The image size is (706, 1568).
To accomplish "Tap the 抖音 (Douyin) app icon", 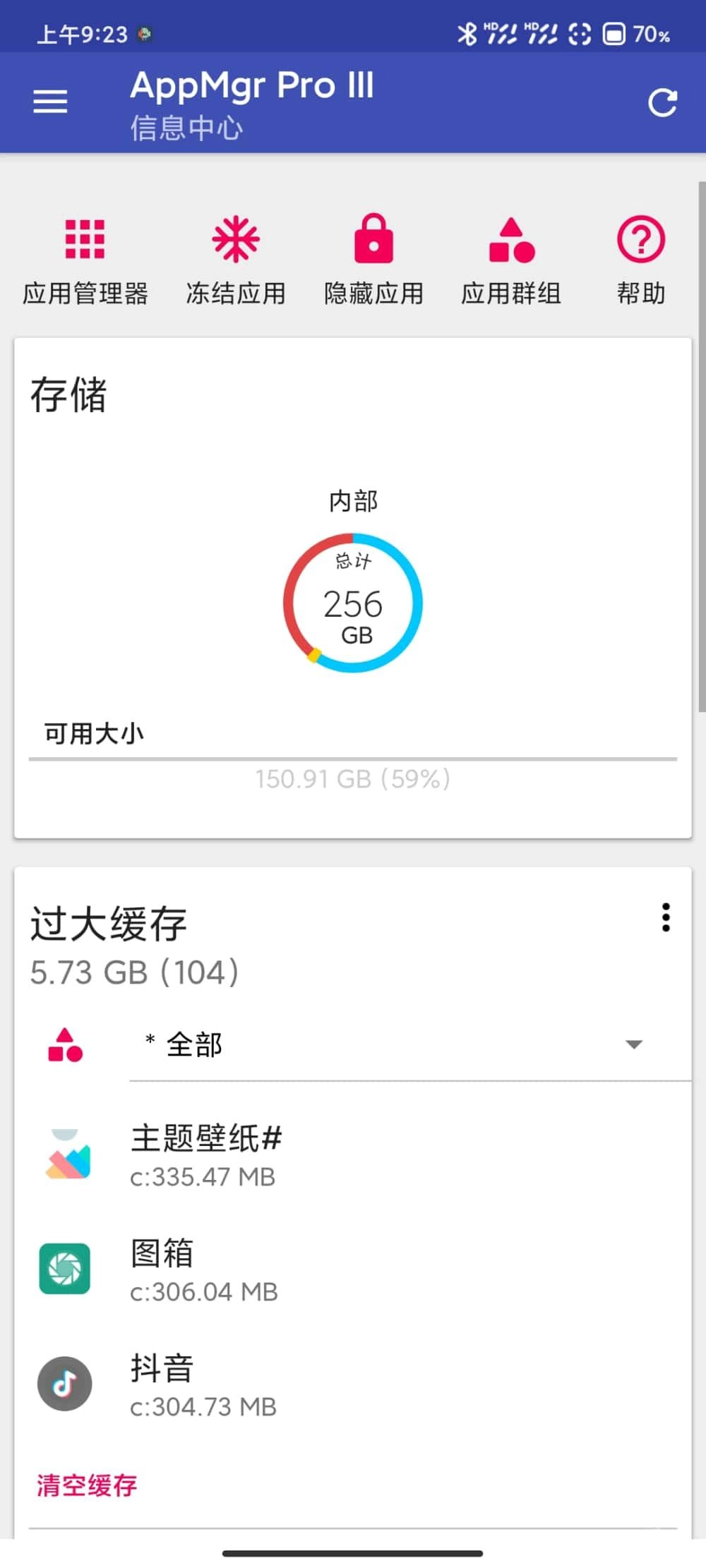I will point(65,1383).
